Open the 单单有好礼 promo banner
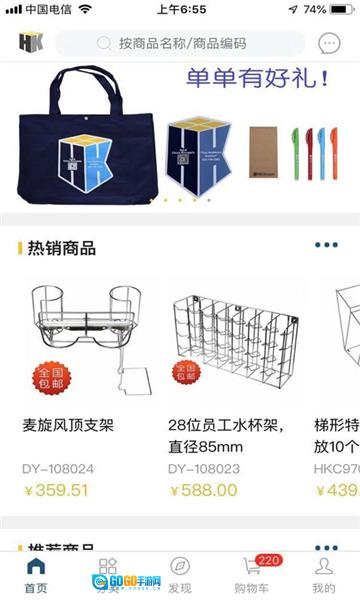 (180, 137)
